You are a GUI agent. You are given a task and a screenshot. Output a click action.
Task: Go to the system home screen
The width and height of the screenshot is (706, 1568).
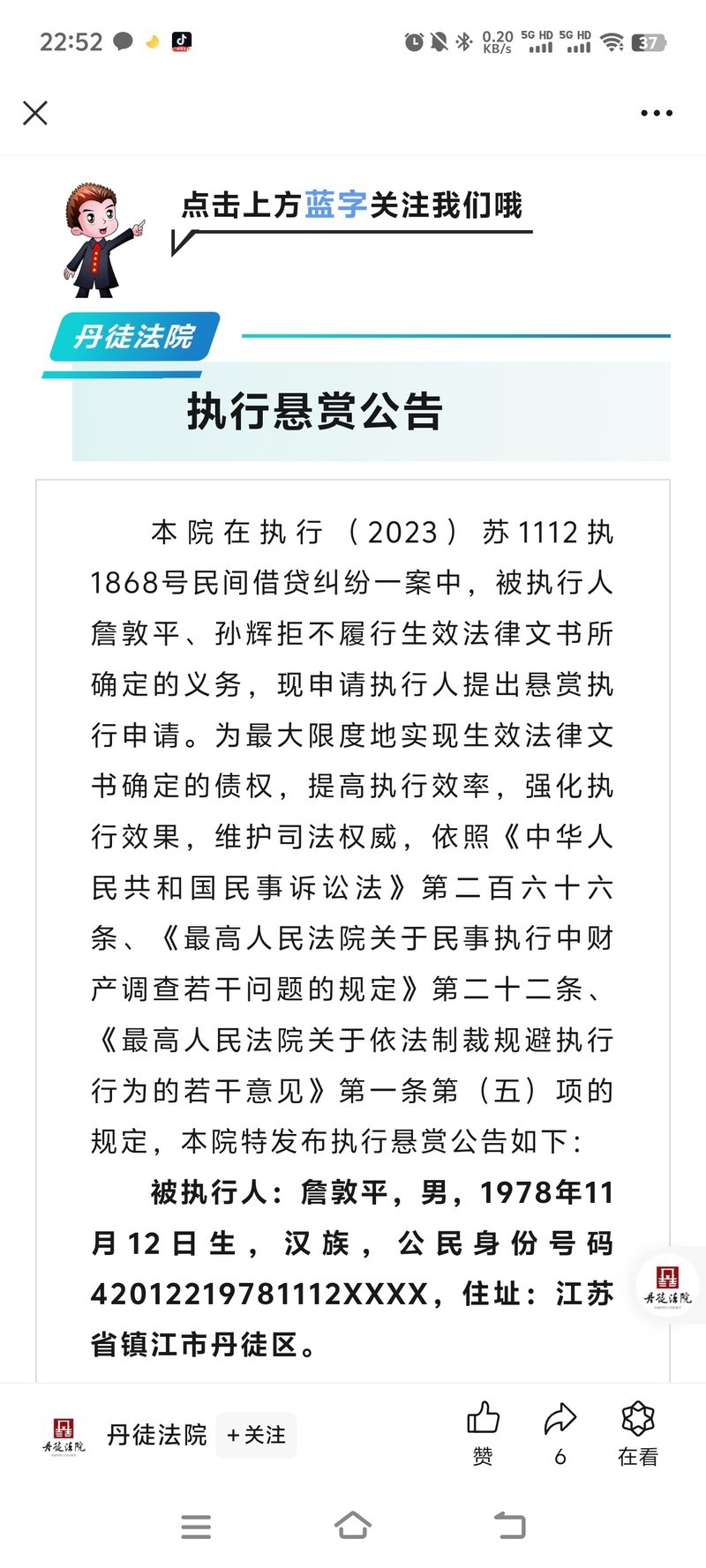pos(353,1525)
